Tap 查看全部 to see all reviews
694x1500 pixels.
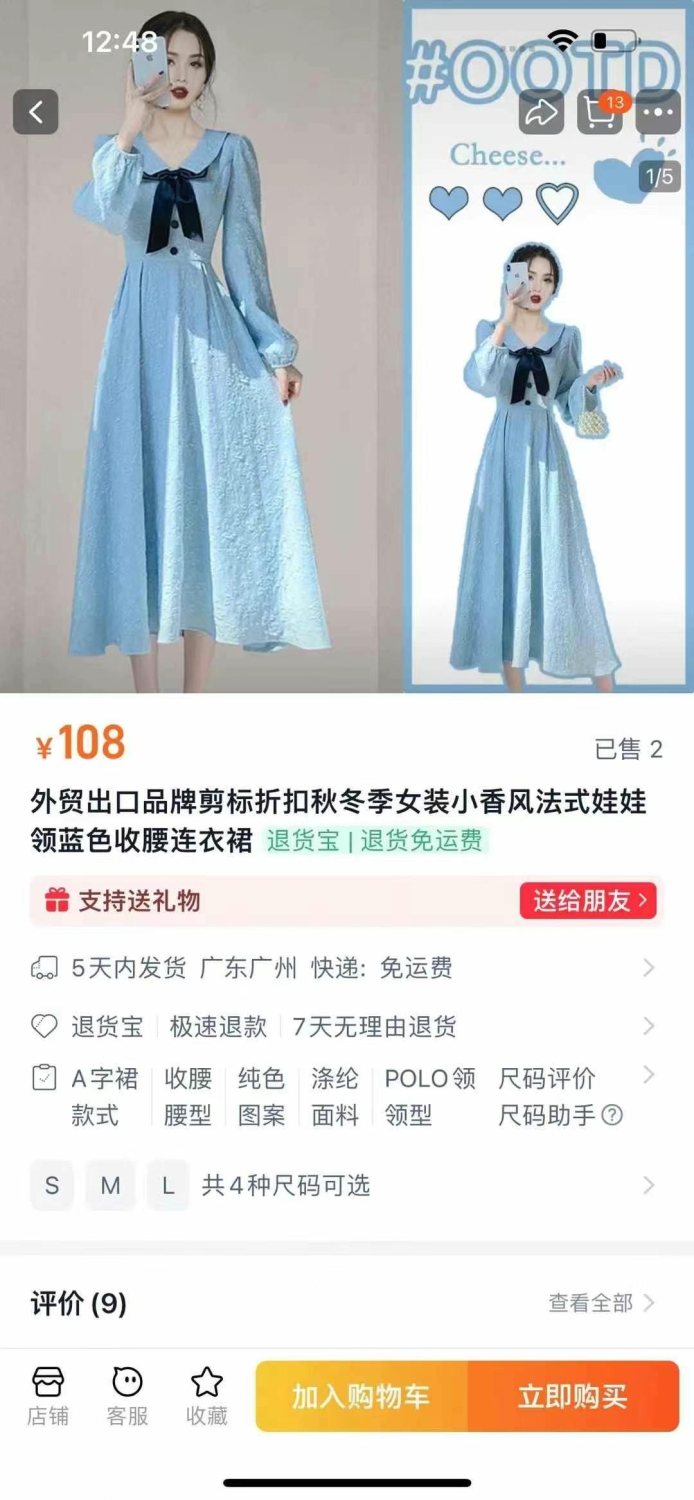point(601,1303)
